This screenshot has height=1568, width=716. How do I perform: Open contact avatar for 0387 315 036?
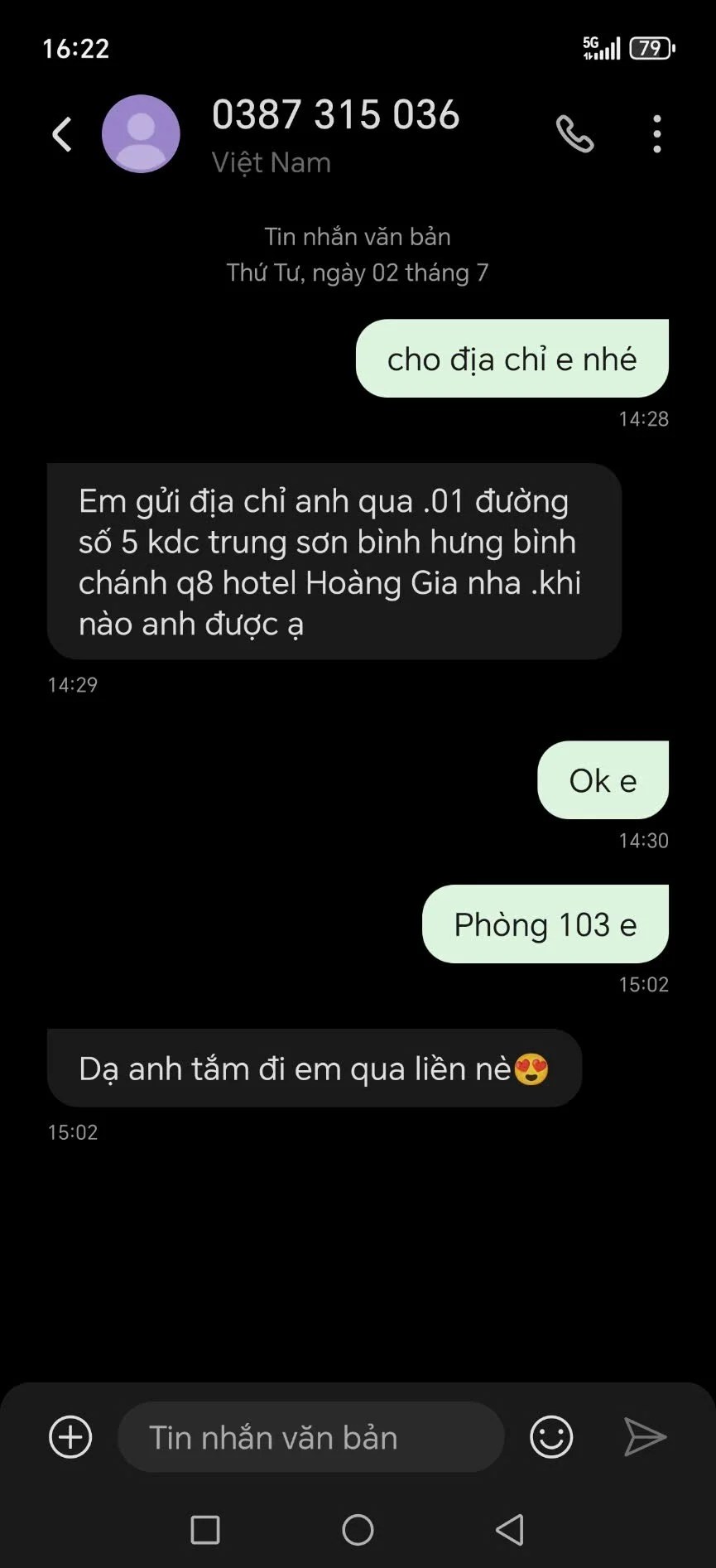(141, 134)
